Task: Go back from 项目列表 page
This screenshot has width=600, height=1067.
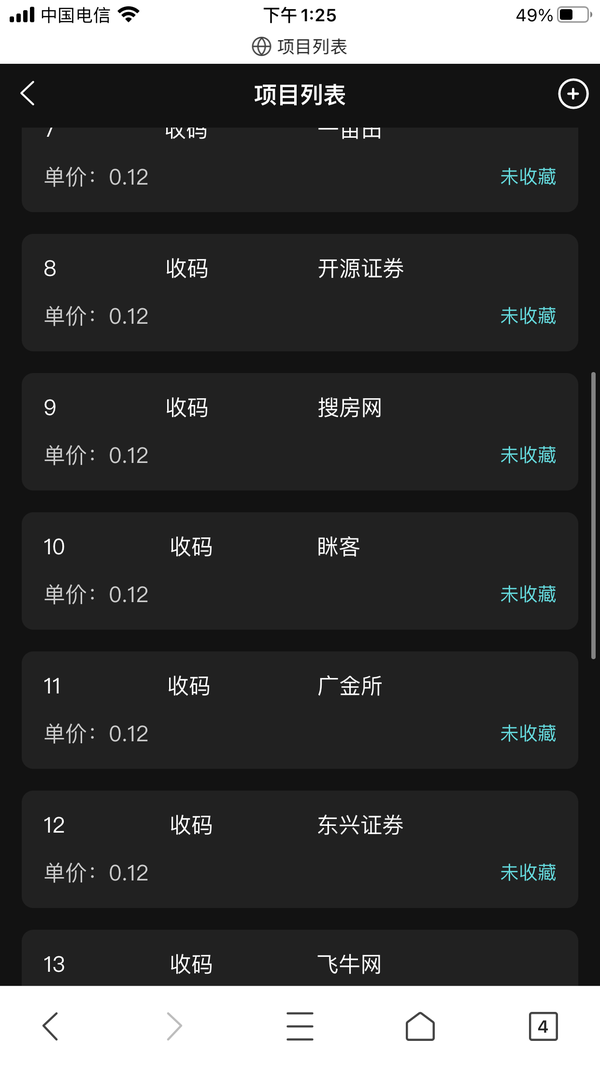Action: 28,94
